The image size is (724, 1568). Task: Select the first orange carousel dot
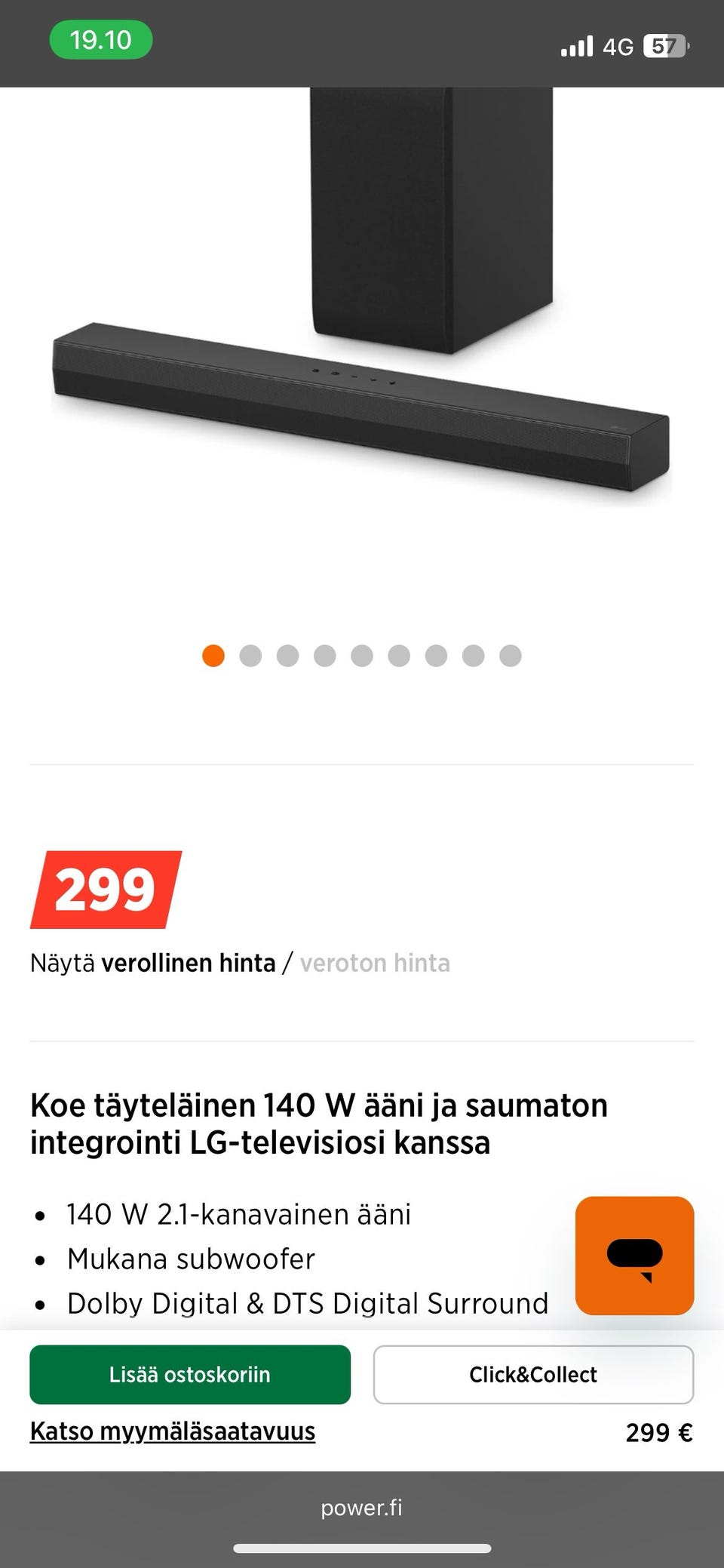click(213, 656)
